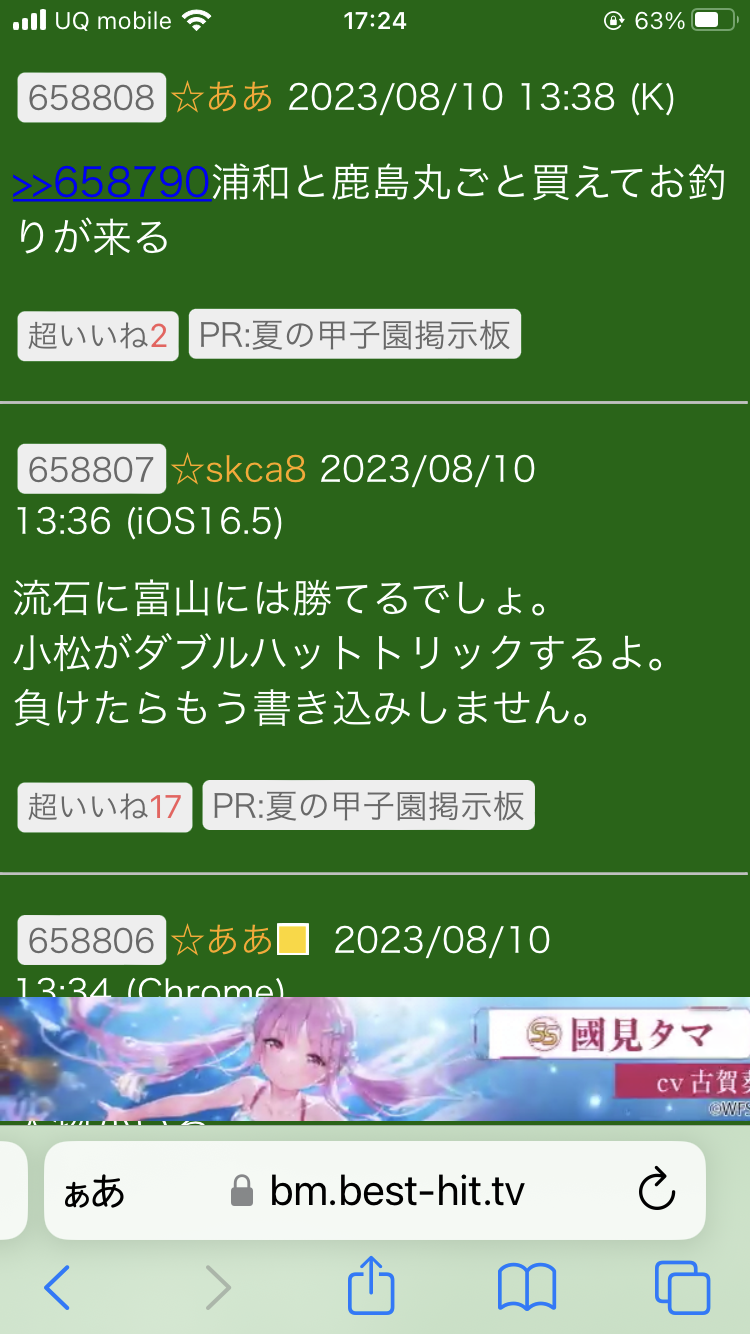Tap post number 658808 button

[91, 97]
